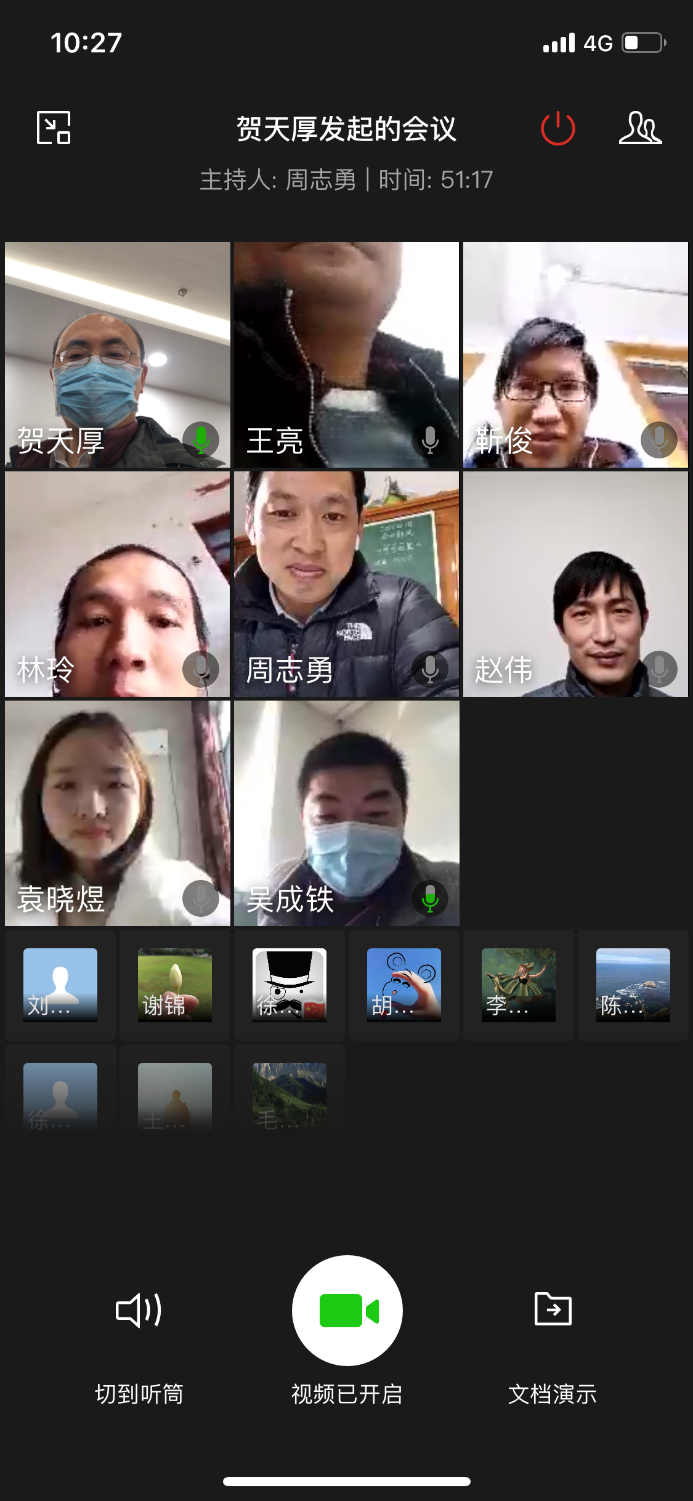Screen dimensions: 693x1501
Task: Open the participants list
Action: coord(640,128)
